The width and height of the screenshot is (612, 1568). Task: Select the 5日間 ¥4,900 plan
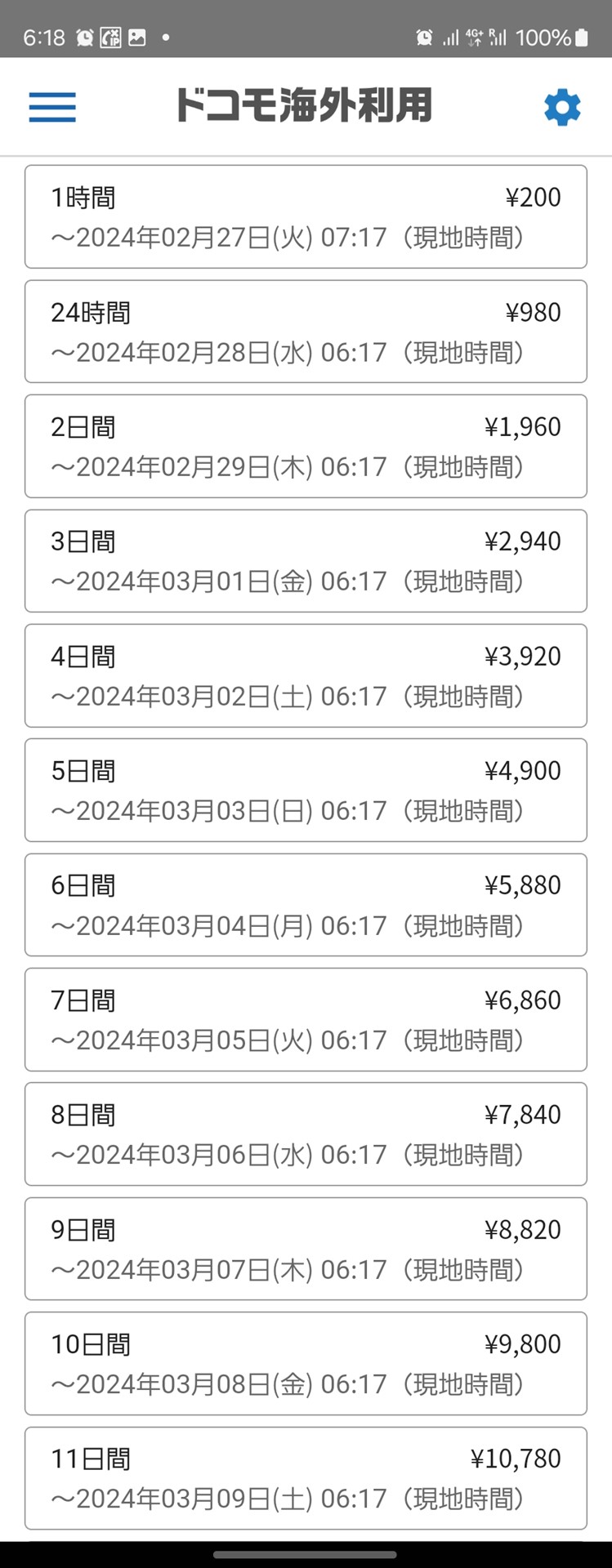pyautogui.click(x=306, y=790)
